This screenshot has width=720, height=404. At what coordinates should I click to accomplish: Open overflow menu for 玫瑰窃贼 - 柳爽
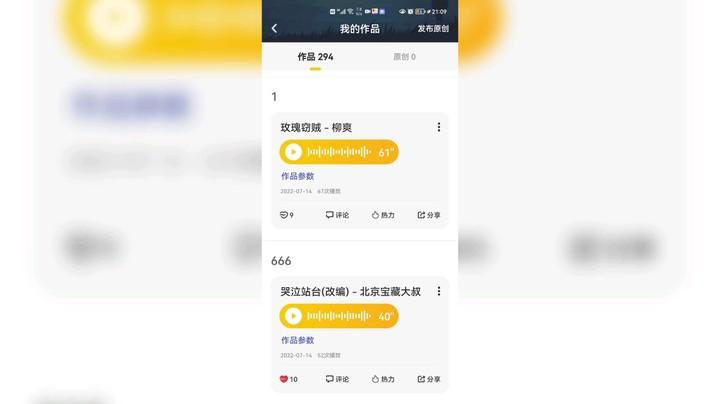(x=438, y=127)
